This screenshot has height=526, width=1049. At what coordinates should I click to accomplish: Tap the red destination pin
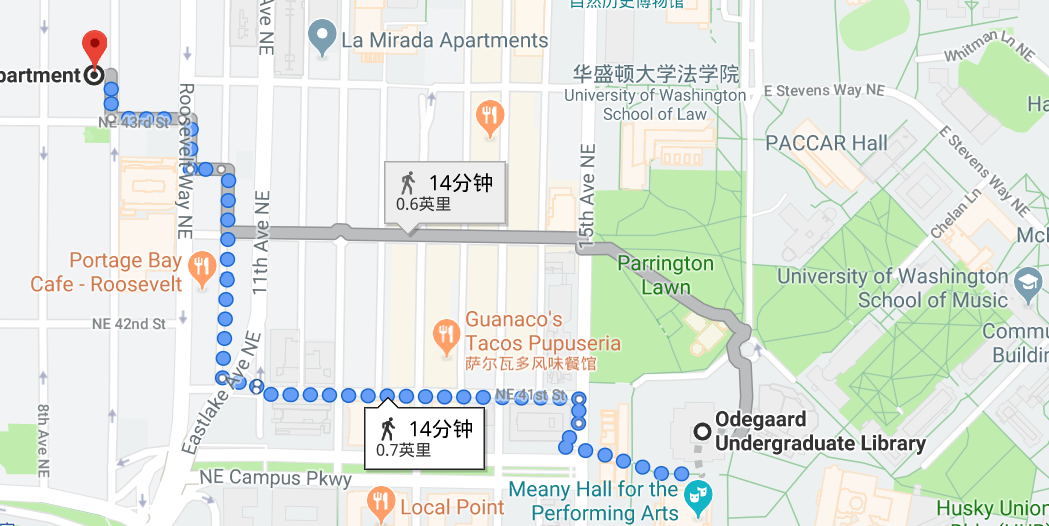[94, 45]
